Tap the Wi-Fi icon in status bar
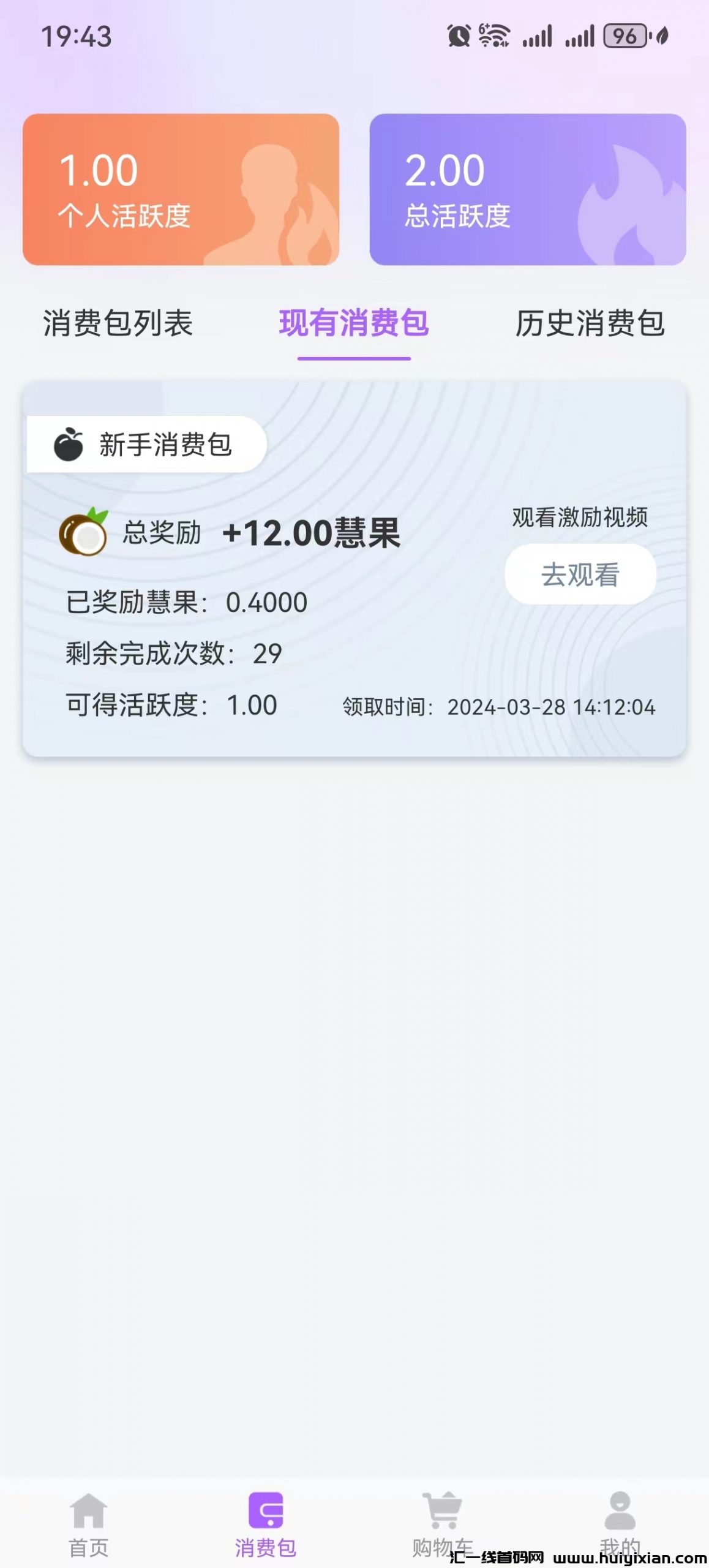Image resolution: width=709 pixels, height=1568 pixels. pos(492,37)
